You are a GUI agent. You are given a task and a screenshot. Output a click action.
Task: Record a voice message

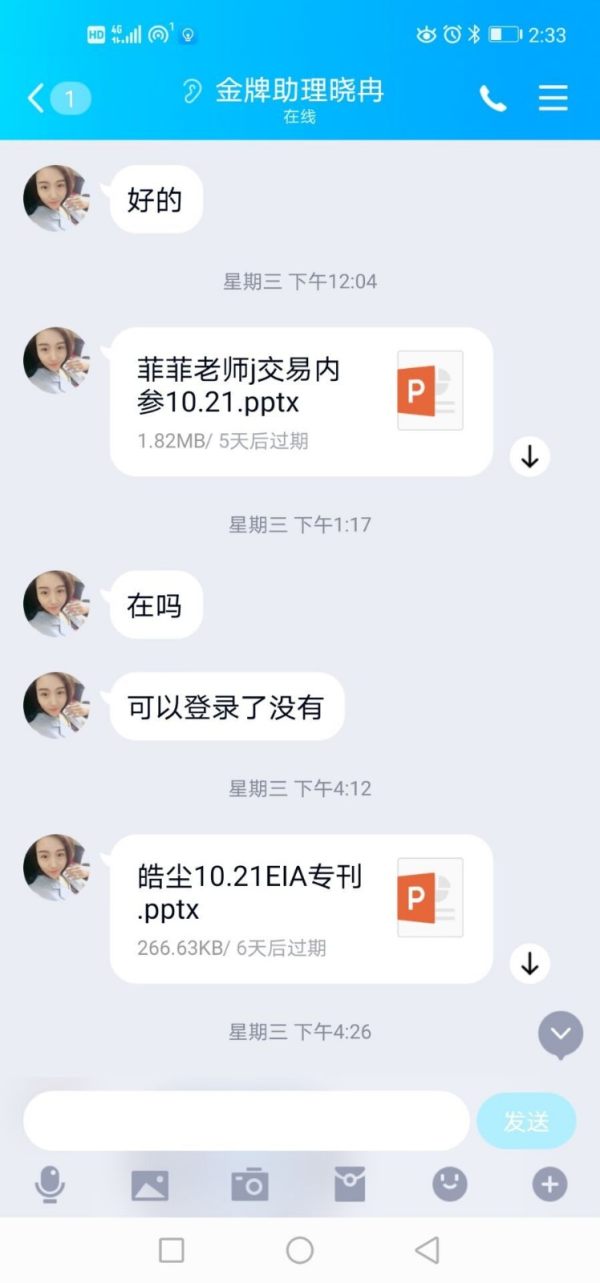[49, 1185]
